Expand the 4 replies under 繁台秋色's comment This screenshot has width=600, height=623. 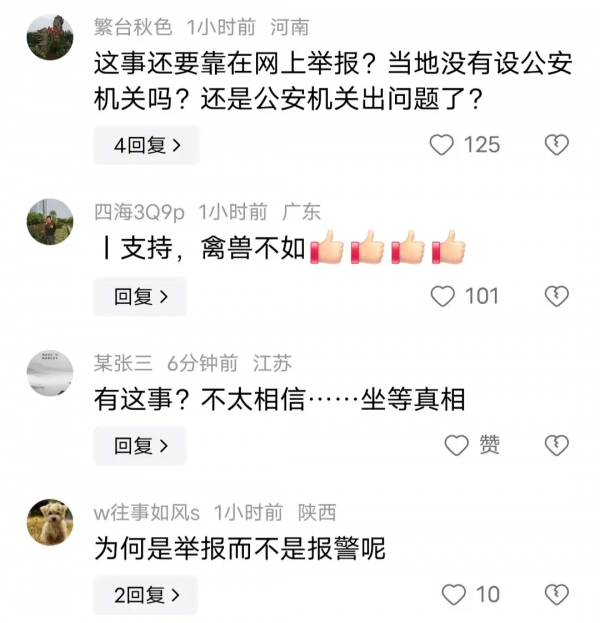point(146,145)
